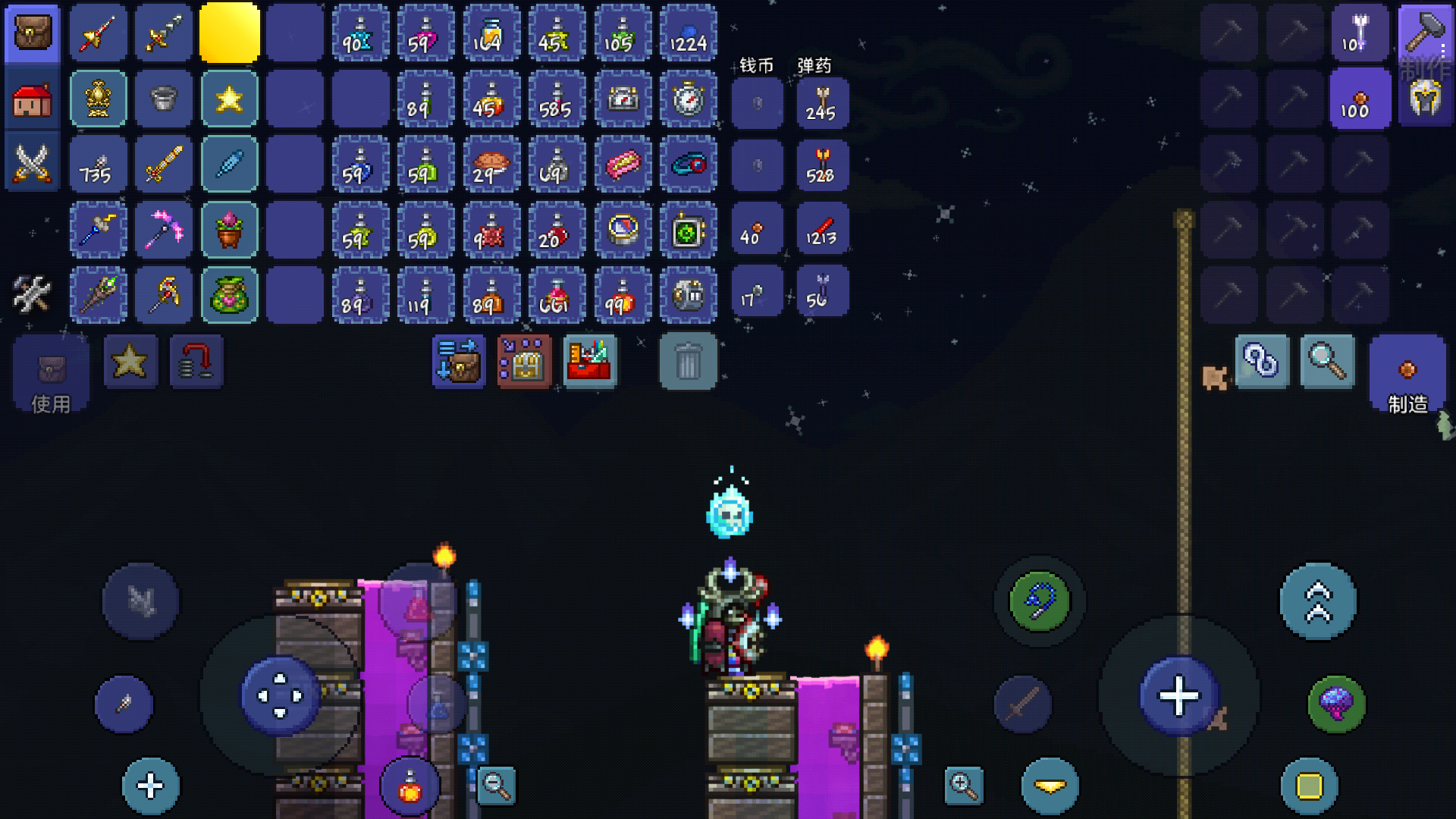Tap the 制造 craft button
This screenshot has width=1456, height=819.
click(1407, 375)
